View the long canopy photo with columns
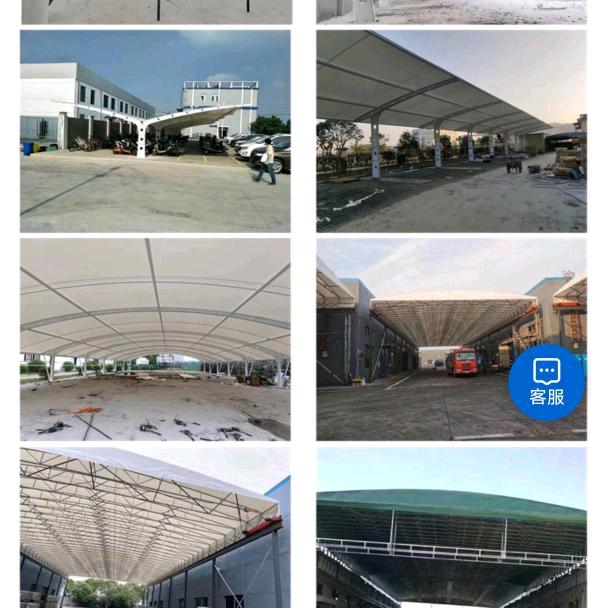This screenshot has width=608, height=608. point(451,131)
